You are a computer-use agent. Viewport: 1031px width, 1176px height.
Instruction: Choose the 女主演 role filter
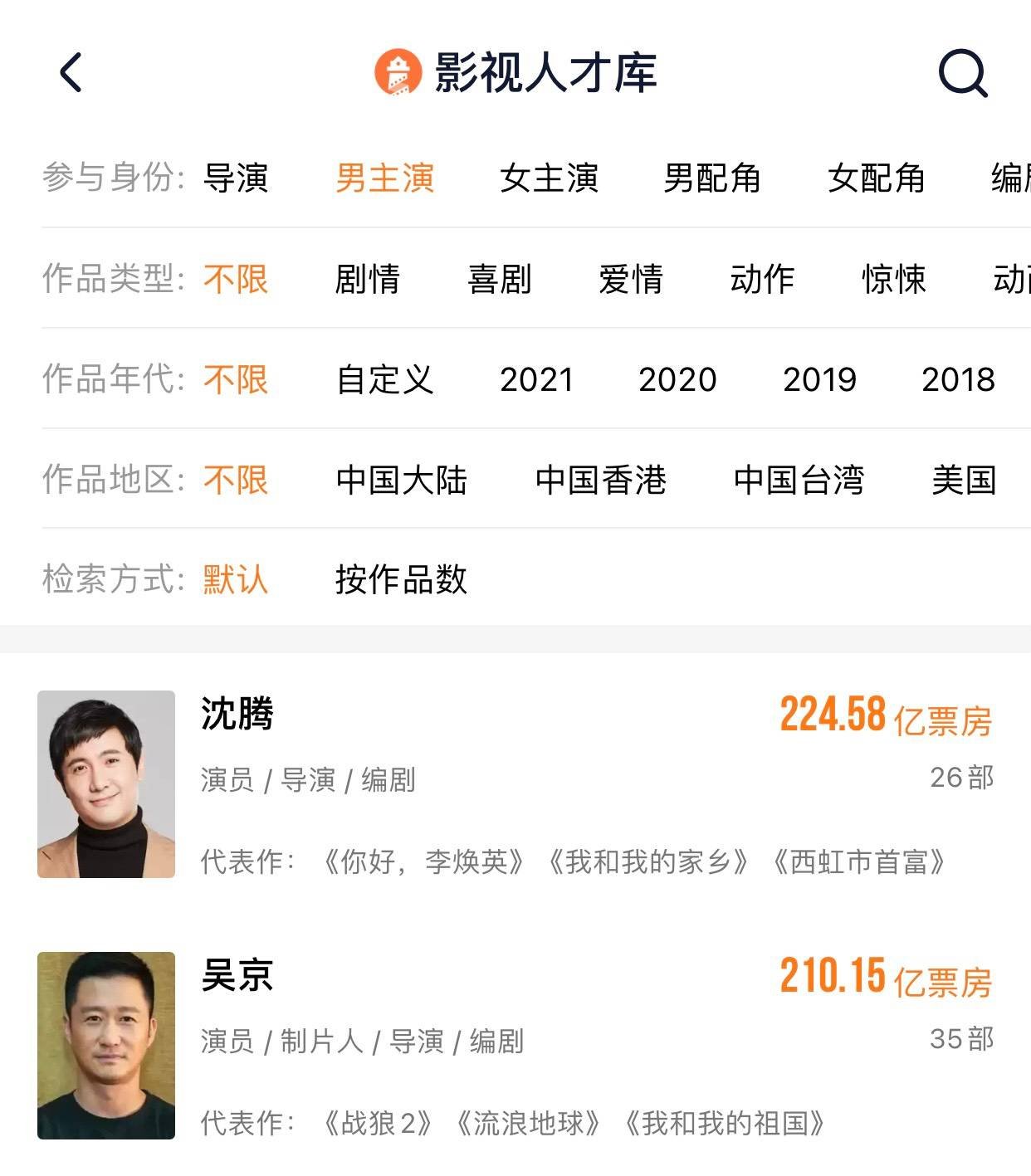coord(549,178)
